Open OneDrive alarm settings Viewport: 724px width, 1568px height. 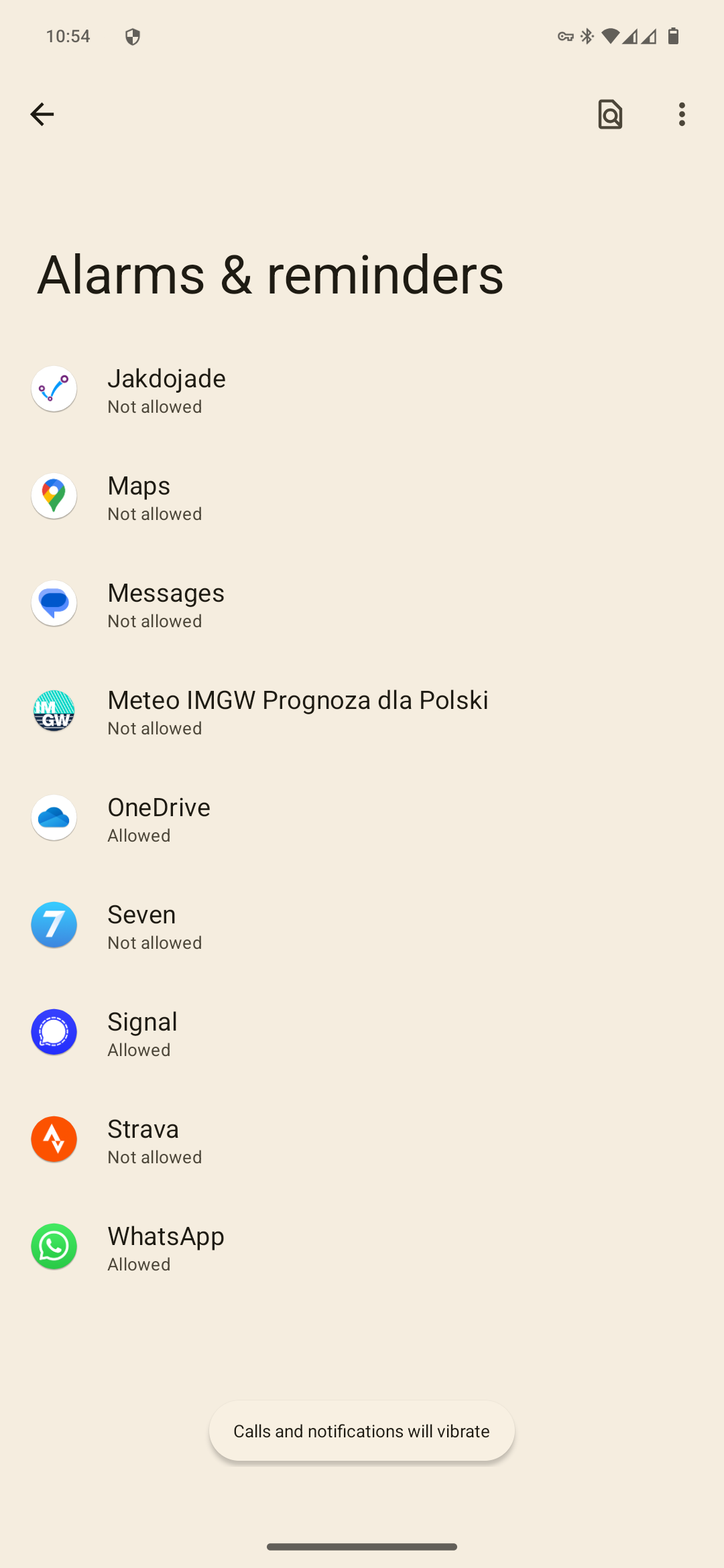[x=362, y=818]
